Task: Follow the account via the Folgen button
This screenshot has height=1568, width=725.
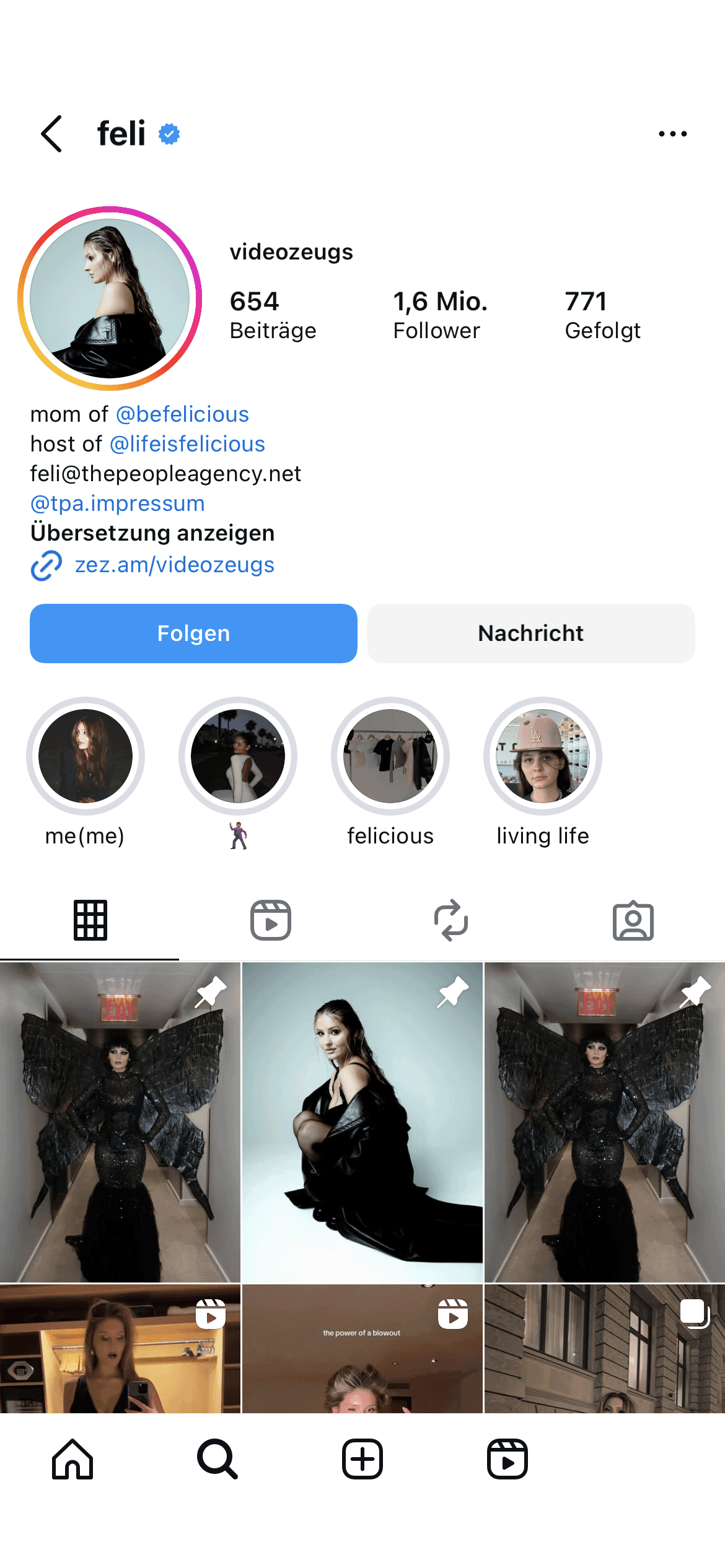Action: [193, 633]
